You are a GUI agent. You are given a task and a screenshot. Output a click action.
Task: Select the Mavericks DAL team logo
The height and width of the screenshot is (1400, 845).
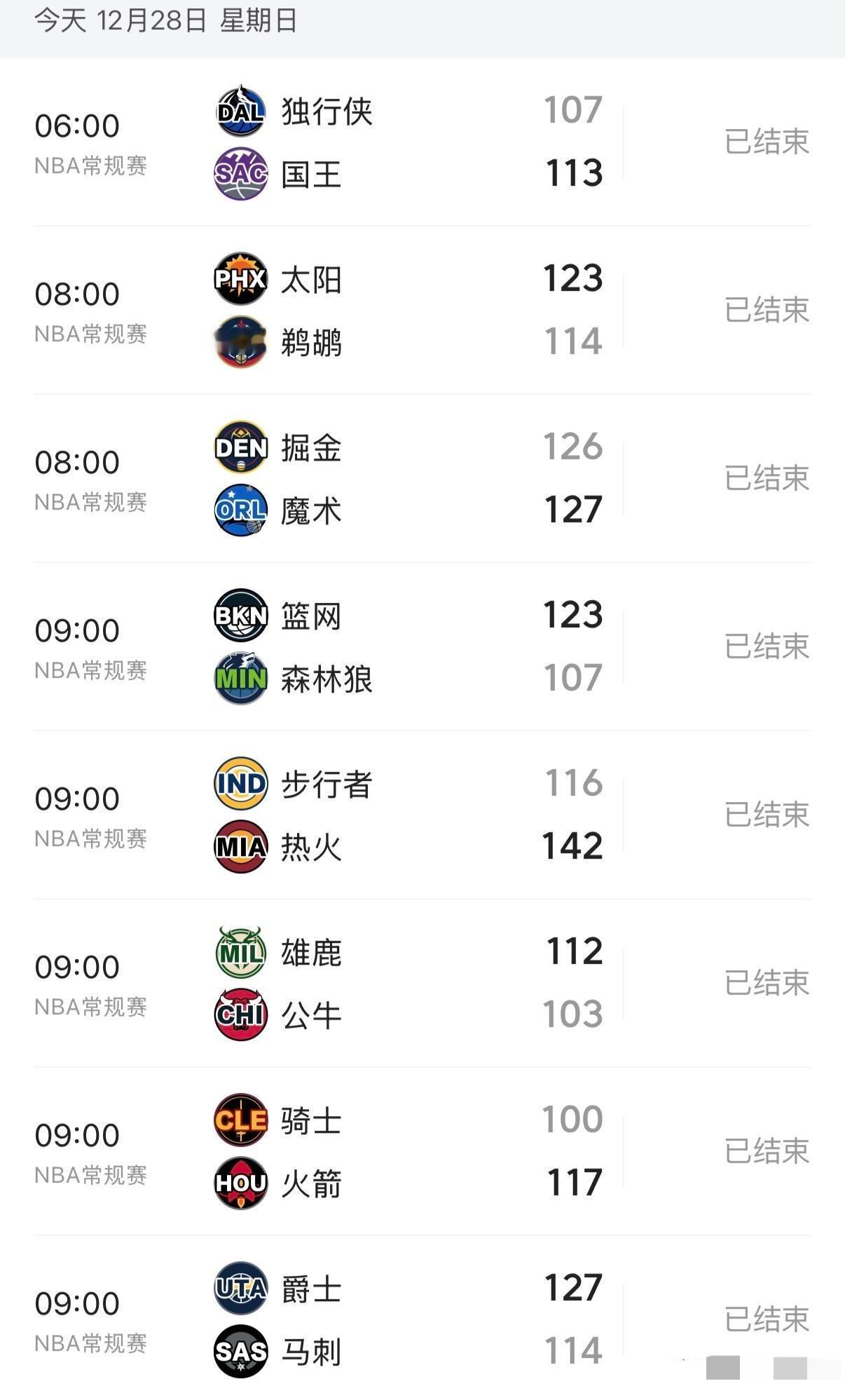click(x=240, y=109)
